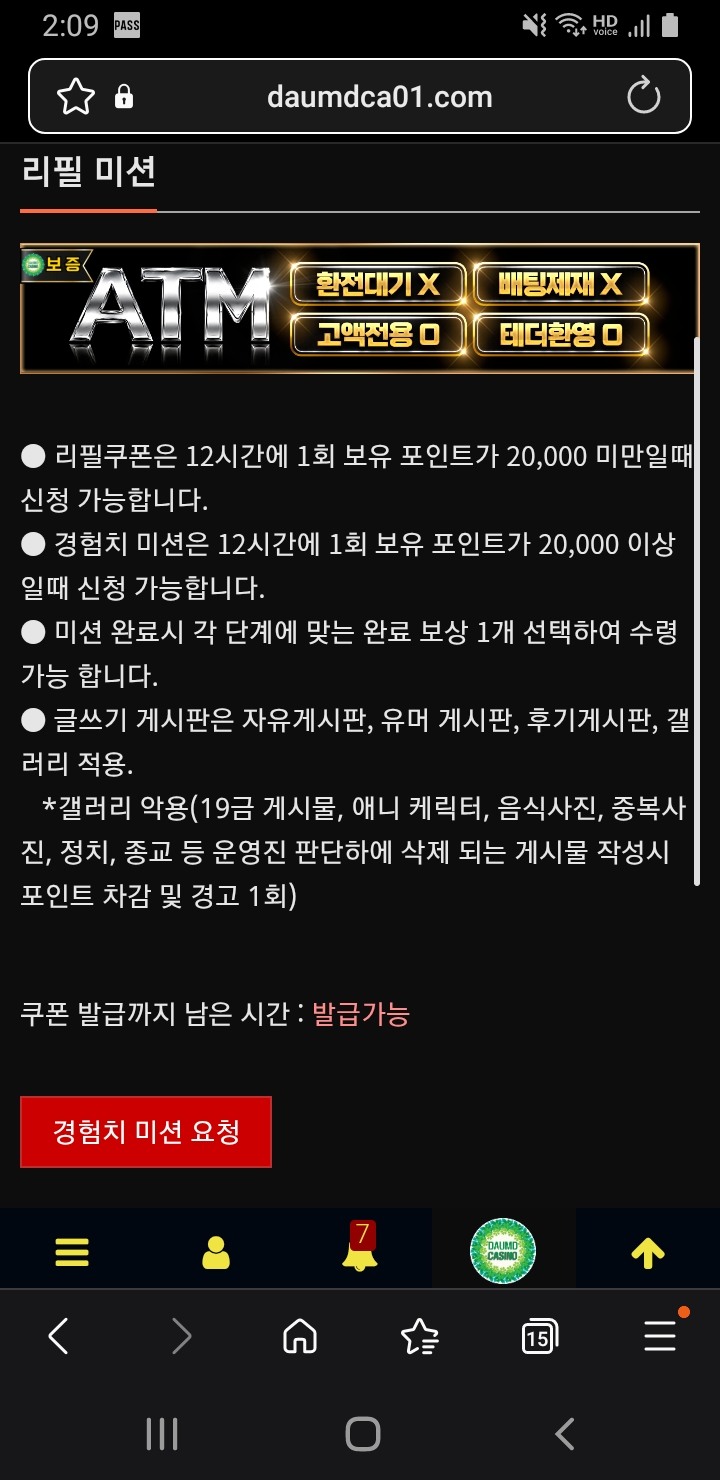Tap the 경험치 미션 요청 button
This screenshot has height=1480, width=720.
pos(146,1132)
